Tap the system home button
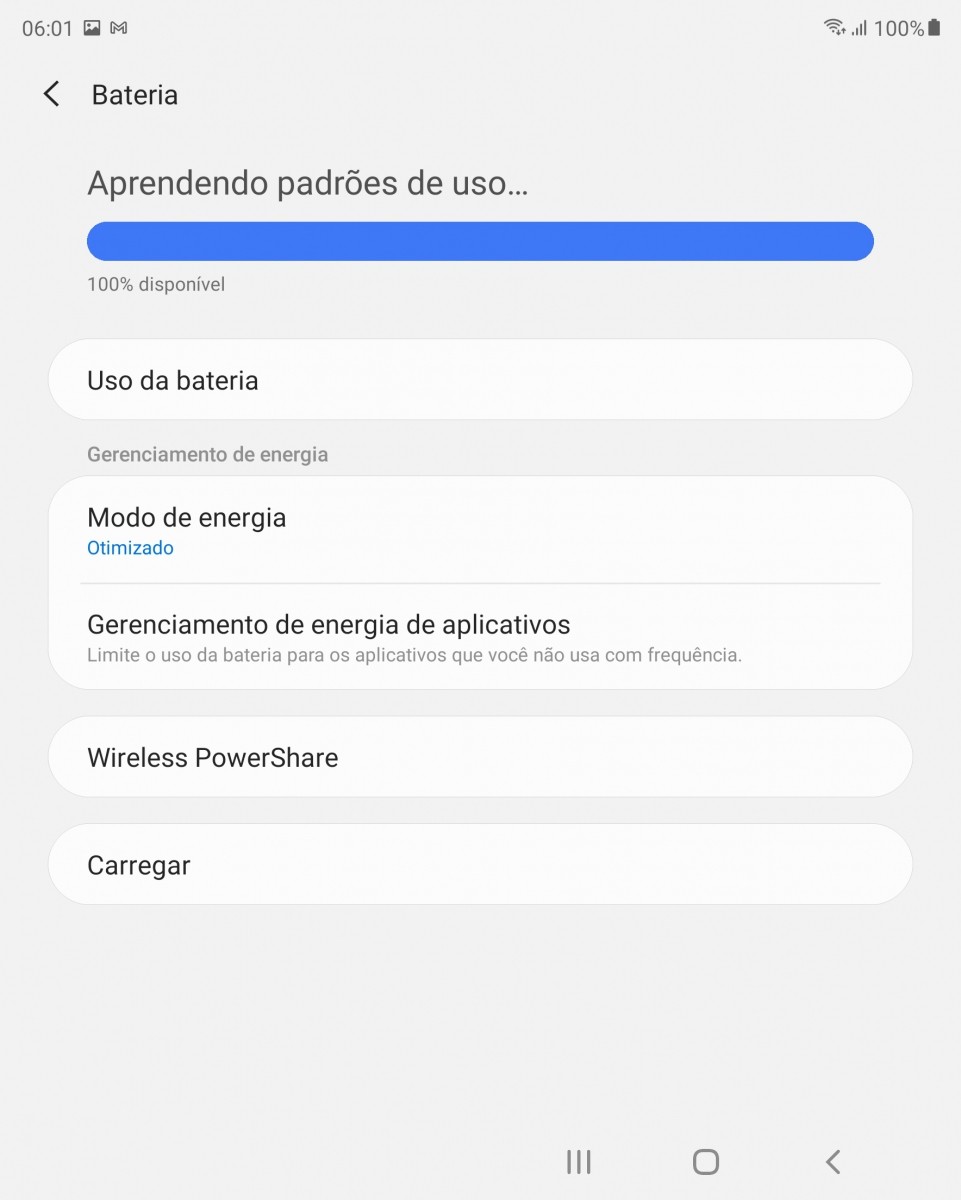 (706, 1161)
